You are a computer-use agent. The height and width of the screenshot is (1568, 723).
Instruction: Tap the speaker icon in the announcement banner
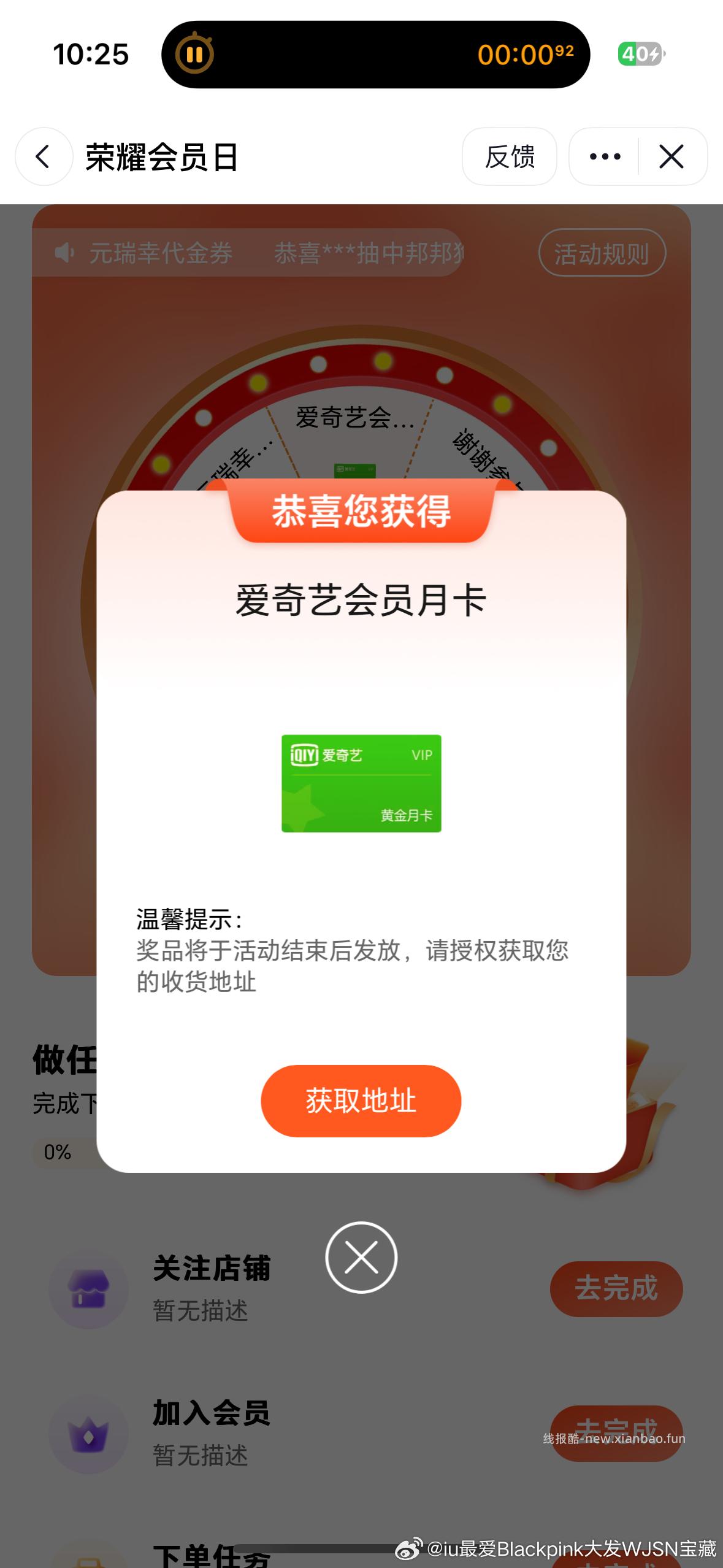[x=64, y=253]
